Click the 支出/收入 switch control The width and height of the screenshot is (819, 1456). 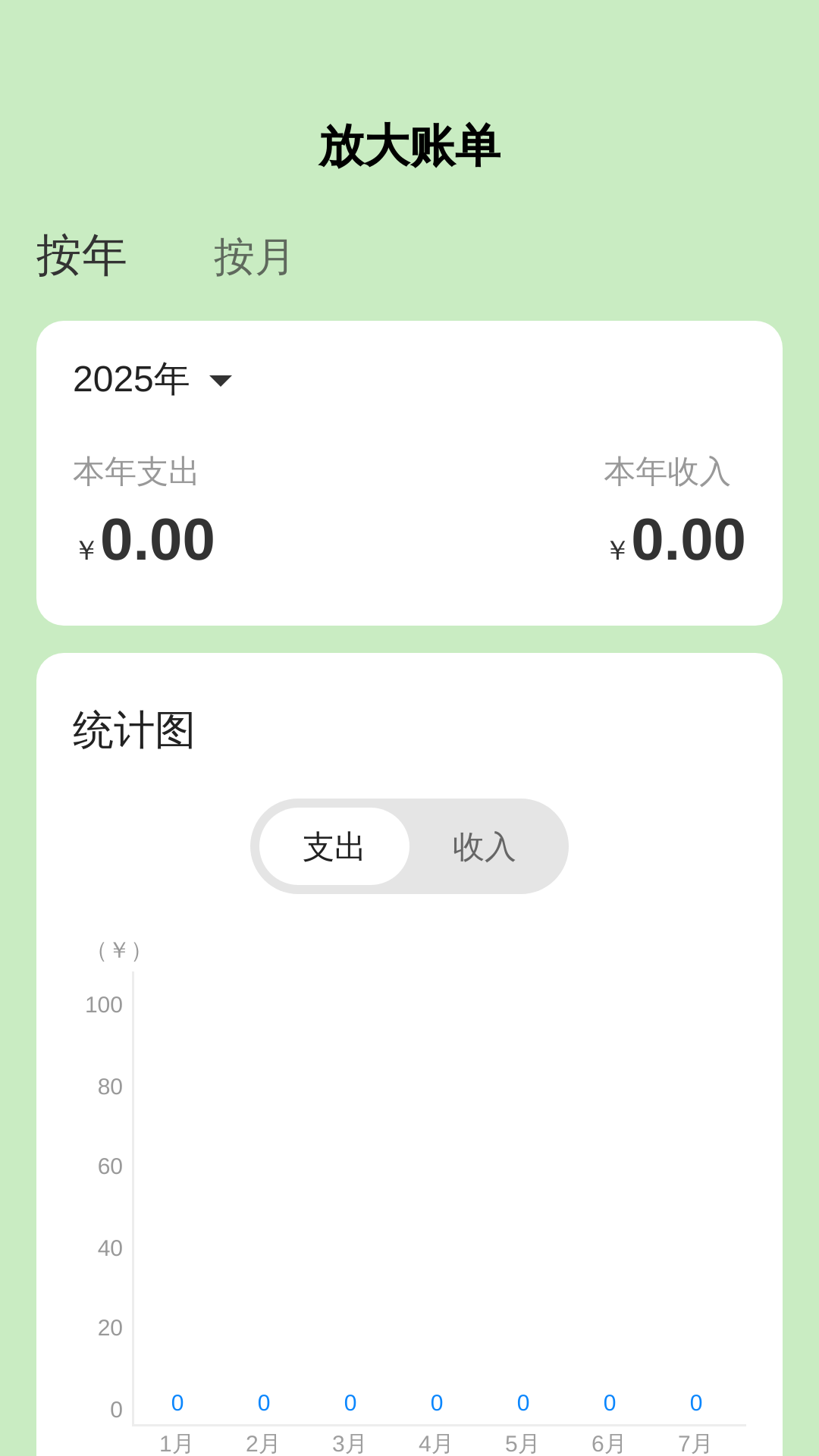[x=409, y=847]
